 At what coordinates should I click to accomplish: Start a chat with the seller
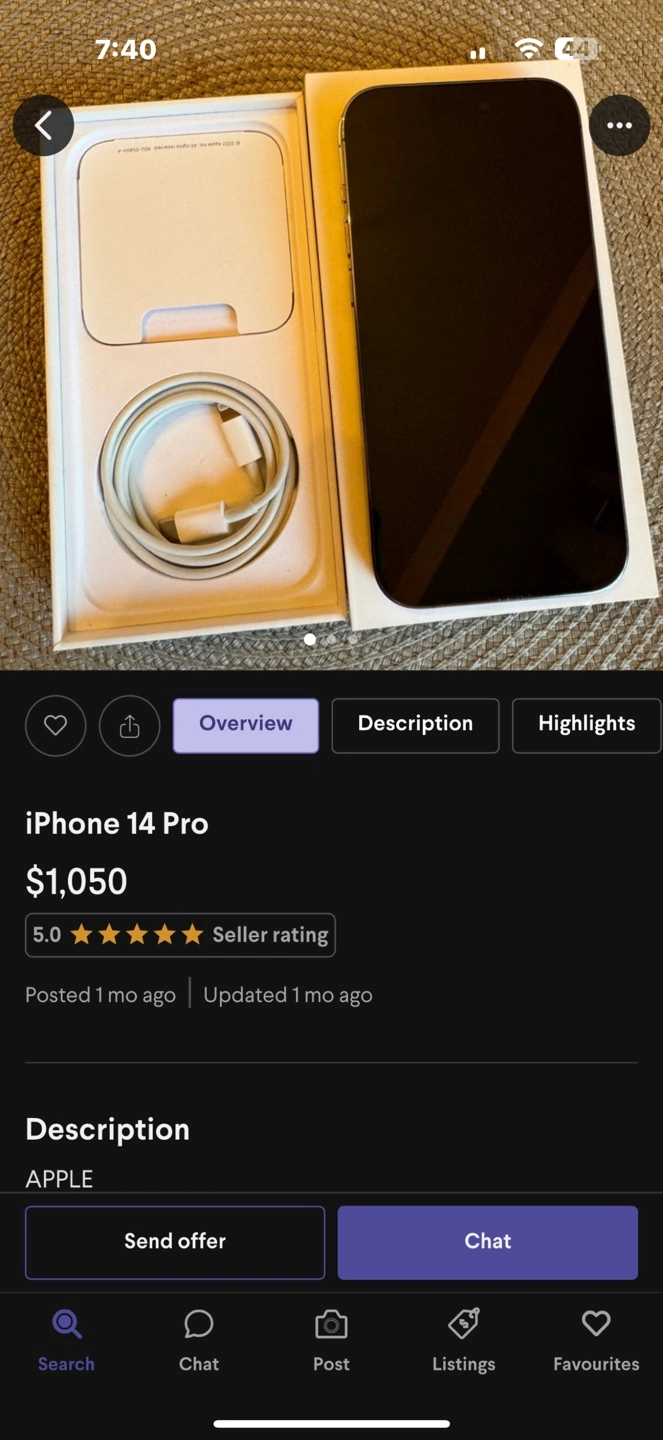(x=488, y=1242)
